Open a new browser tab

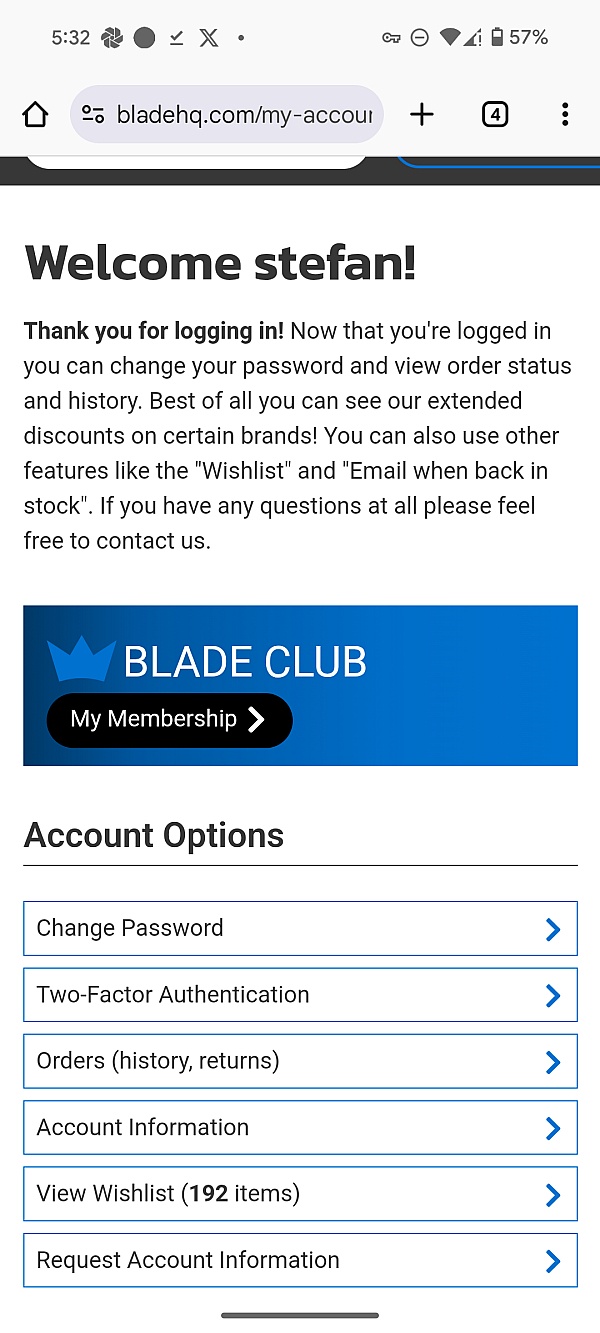click(422, 115)
